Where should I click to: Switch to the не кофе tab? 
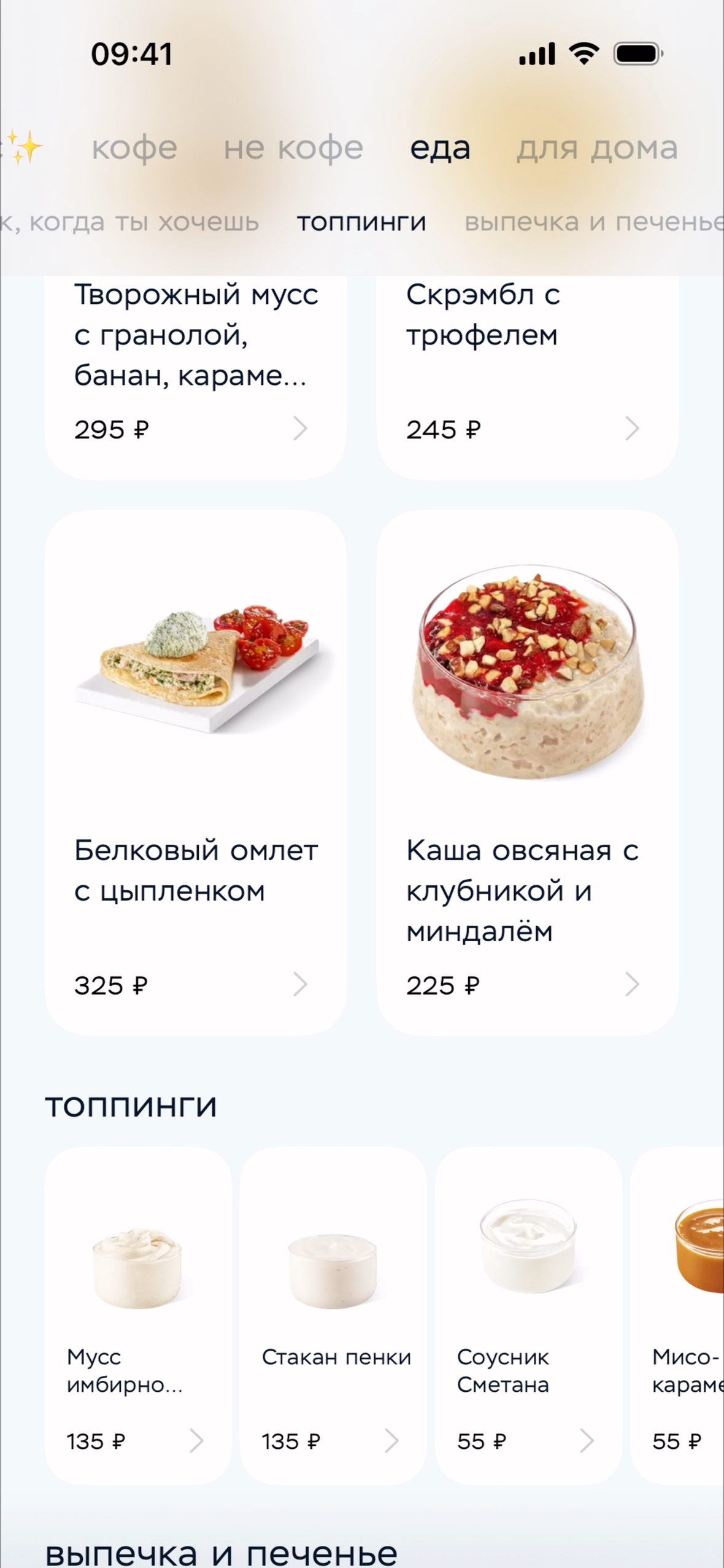(293, 148)
